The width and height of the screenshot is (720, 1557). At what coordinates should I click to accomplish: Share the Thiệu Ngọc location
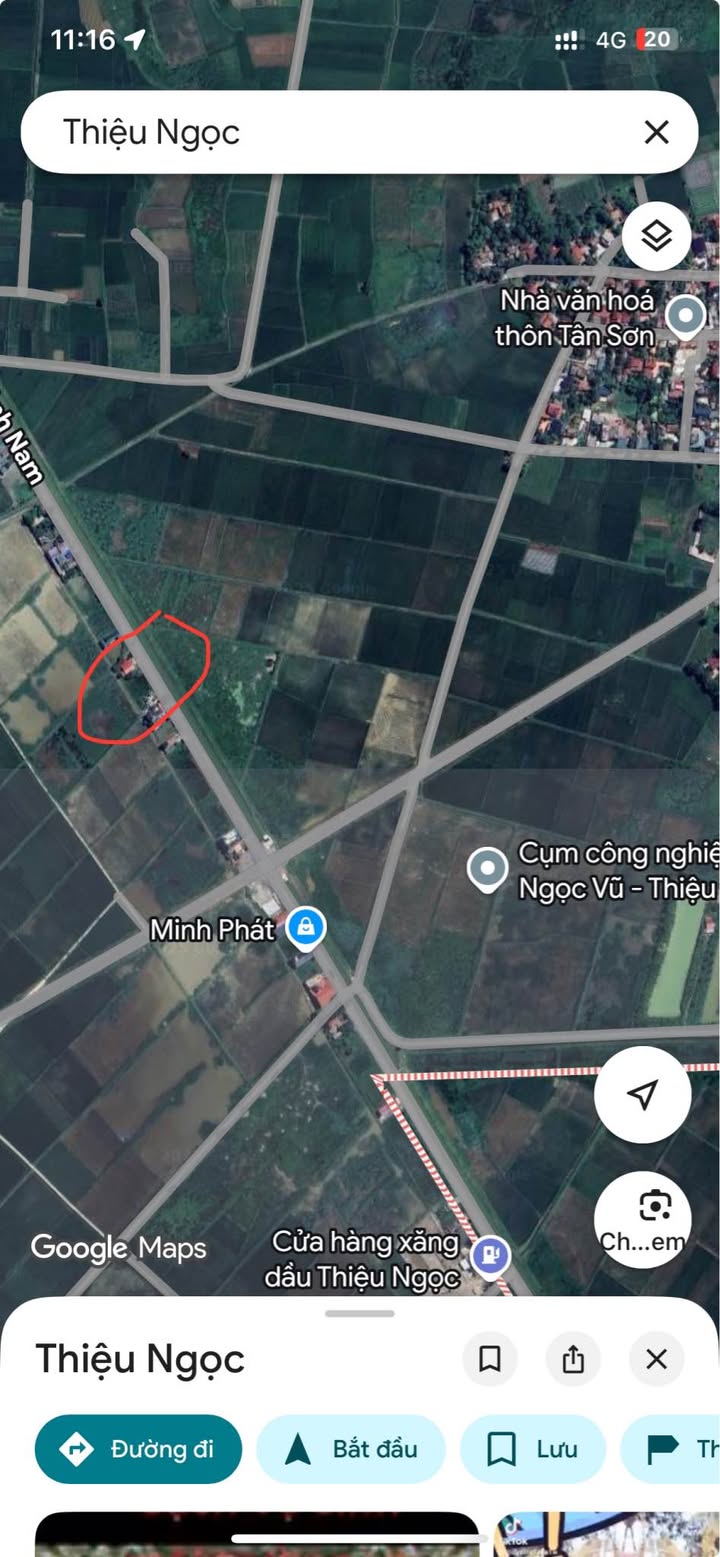pyautogui.click(x=573, y=1359)
